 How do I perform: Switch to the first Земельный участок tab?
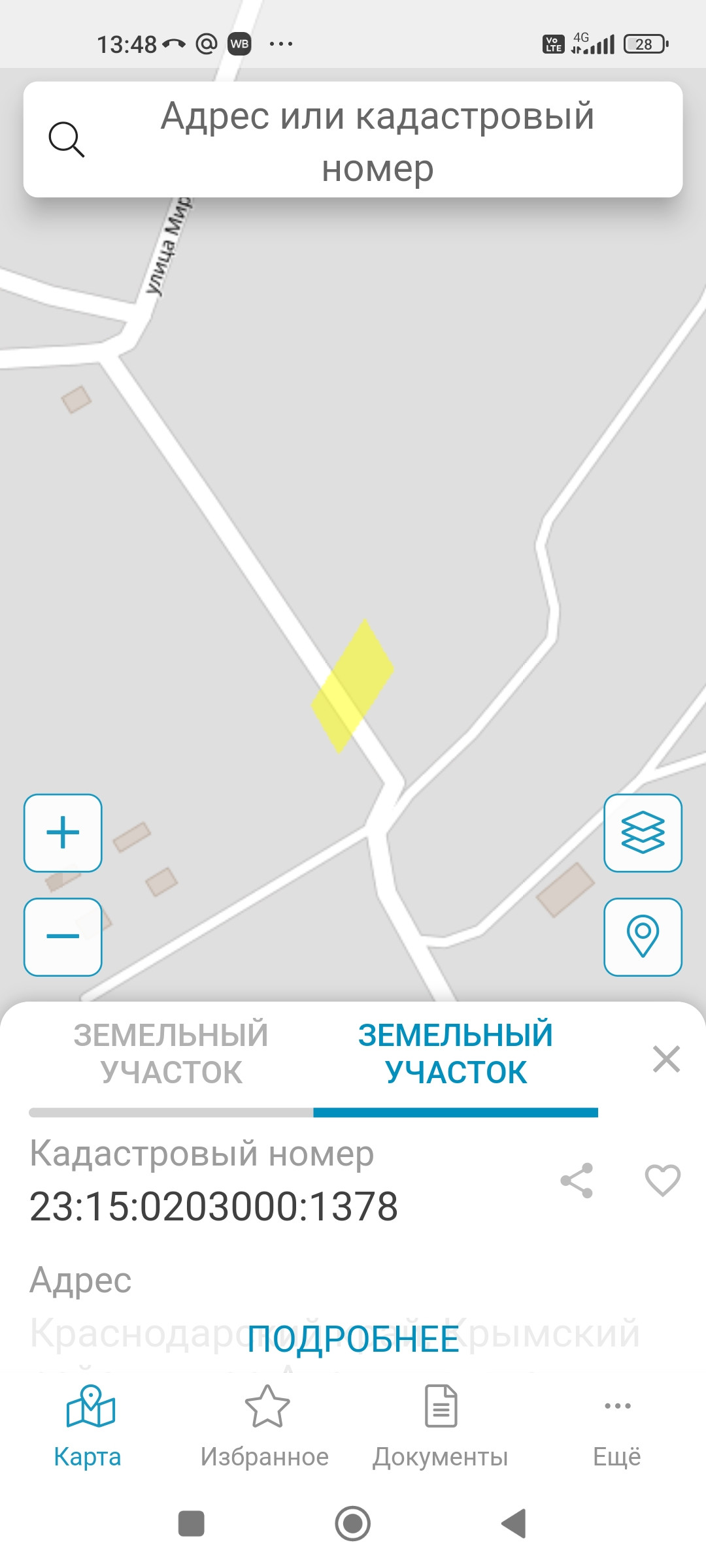(x=171, y=1054)
